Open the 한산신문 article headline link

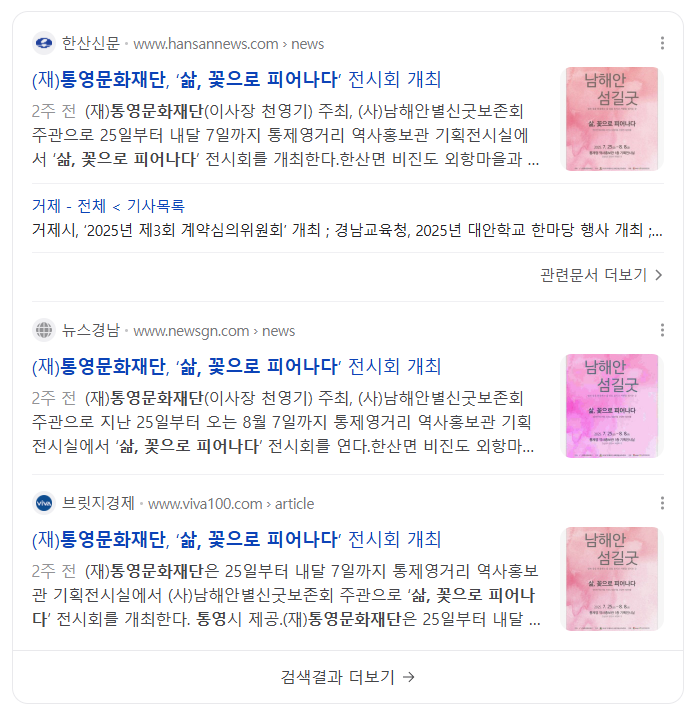pyautogui.click(x=236, y=80)
